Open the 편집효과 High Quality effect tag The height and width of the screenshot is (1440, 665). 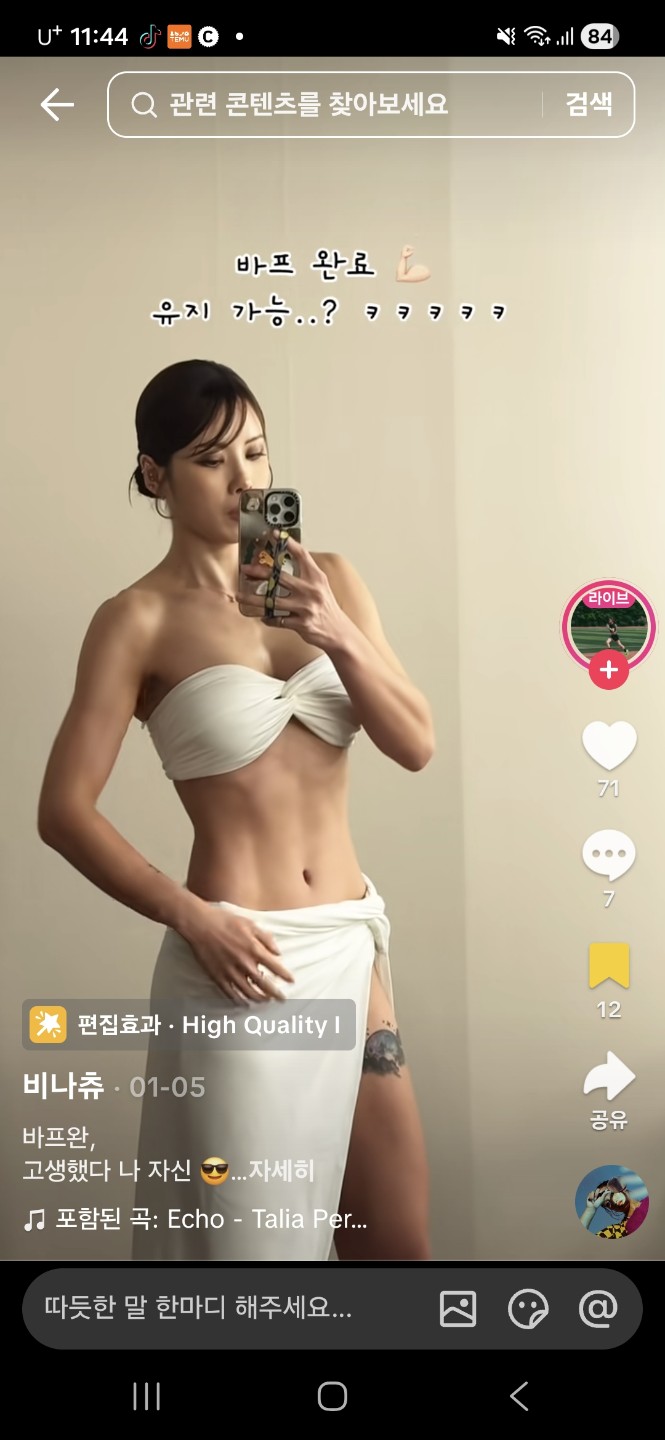click(189, 1025)
